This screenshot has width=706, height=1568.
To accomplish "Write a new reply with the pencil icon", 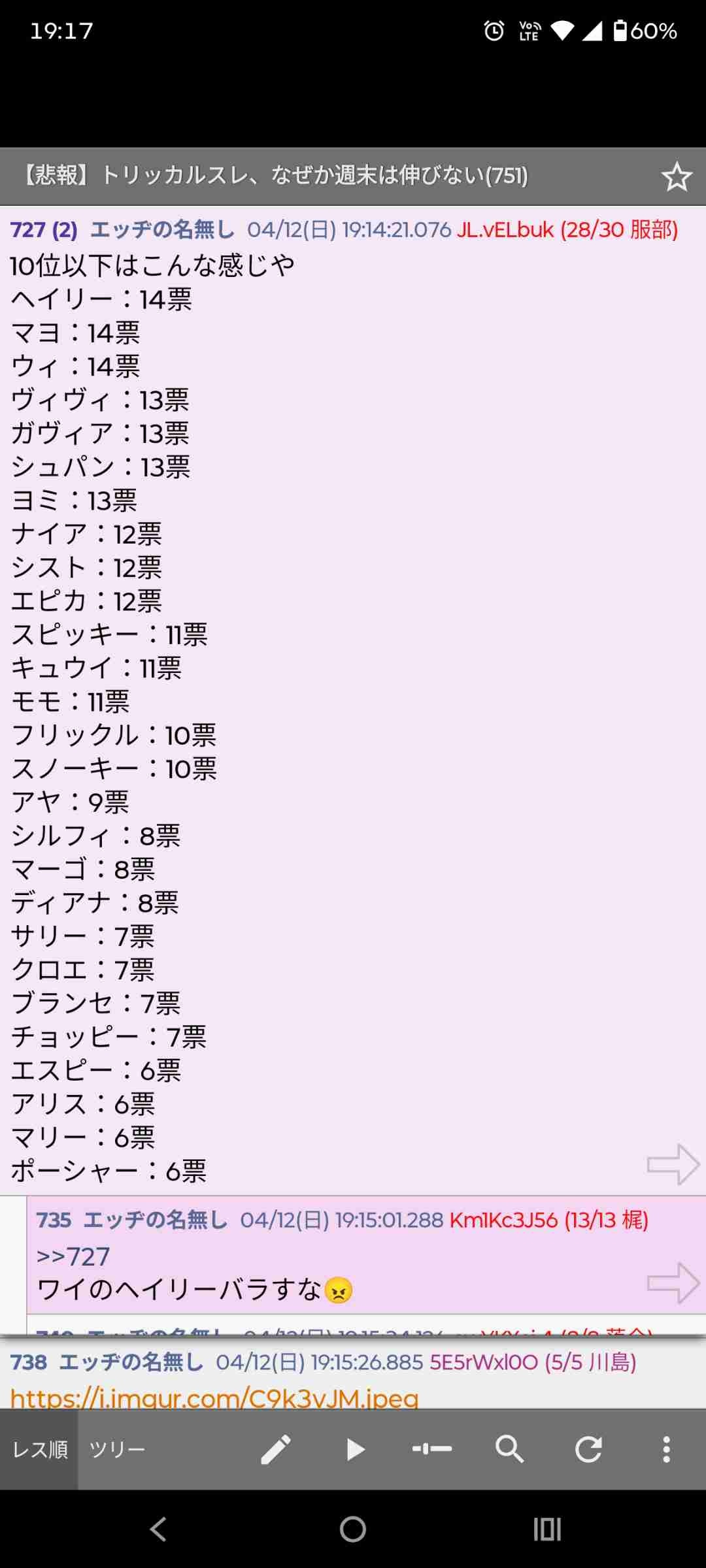I will (x=276, y=1449).
